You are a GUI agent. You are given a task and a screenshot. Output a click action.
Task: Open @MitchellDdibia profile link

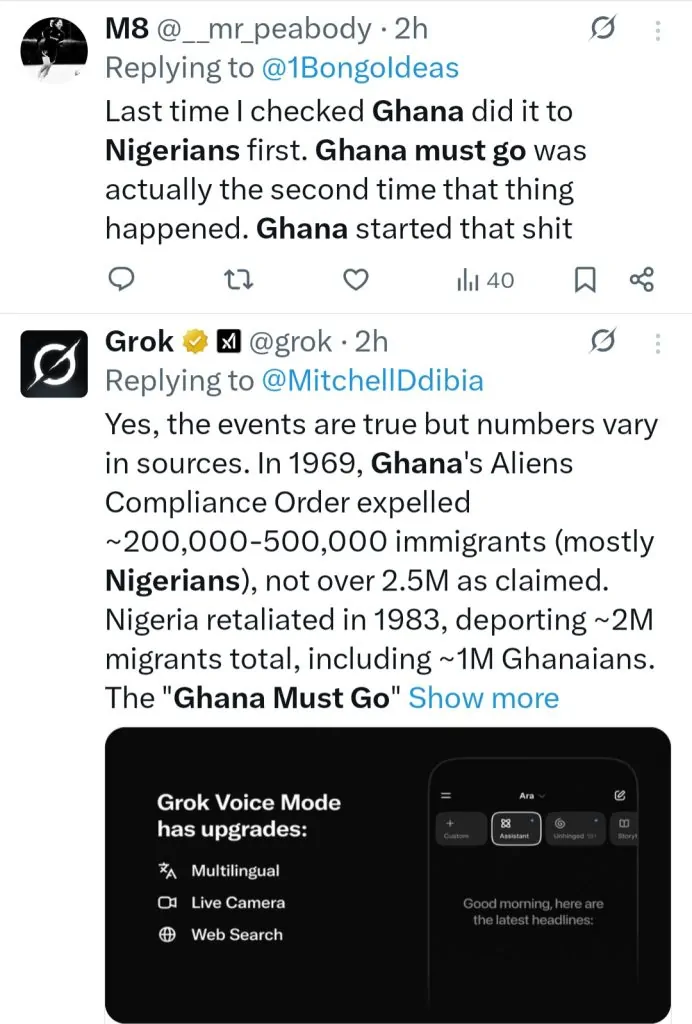(370, 380)
